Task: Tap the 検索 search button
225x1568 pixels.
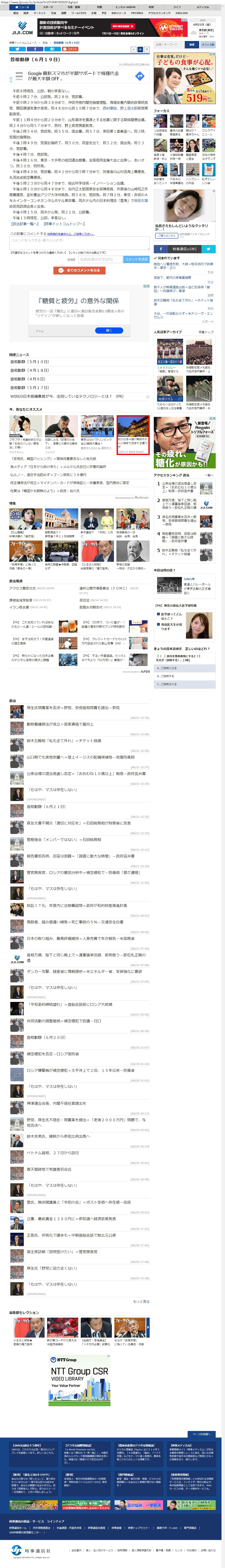Action: coord(192,45)
